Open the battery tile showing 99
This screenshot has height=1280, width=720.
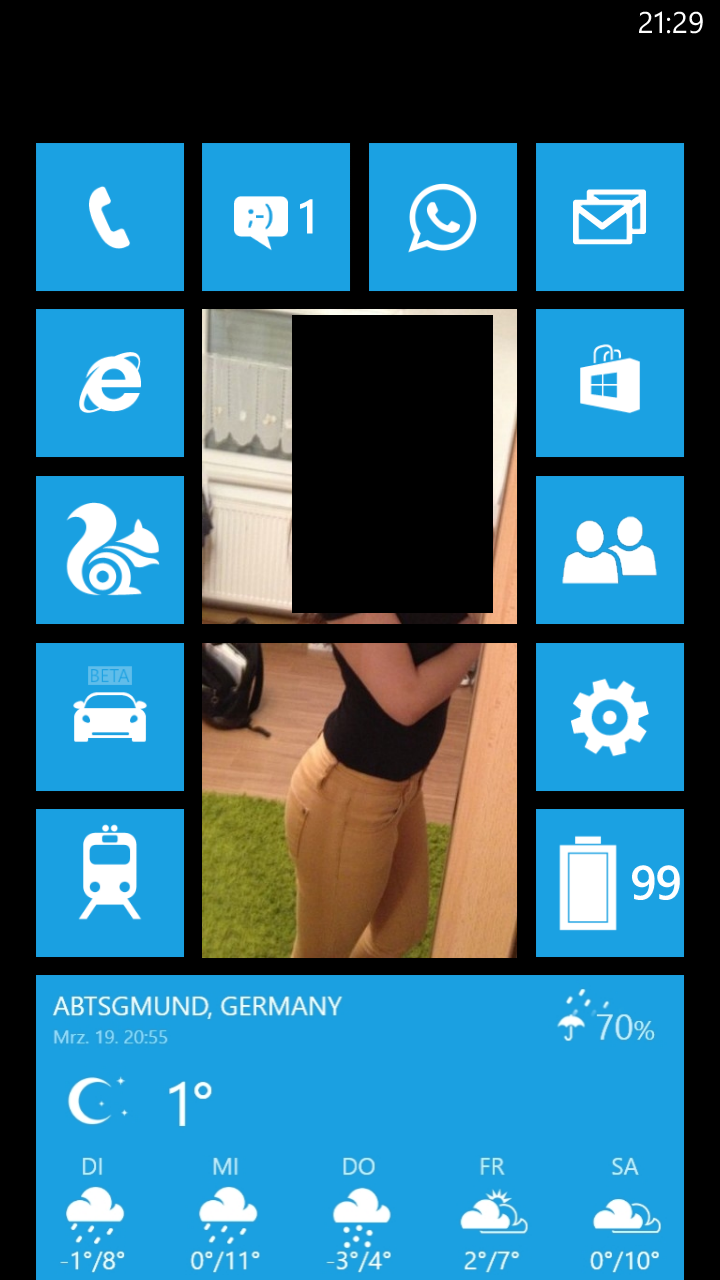610,883
